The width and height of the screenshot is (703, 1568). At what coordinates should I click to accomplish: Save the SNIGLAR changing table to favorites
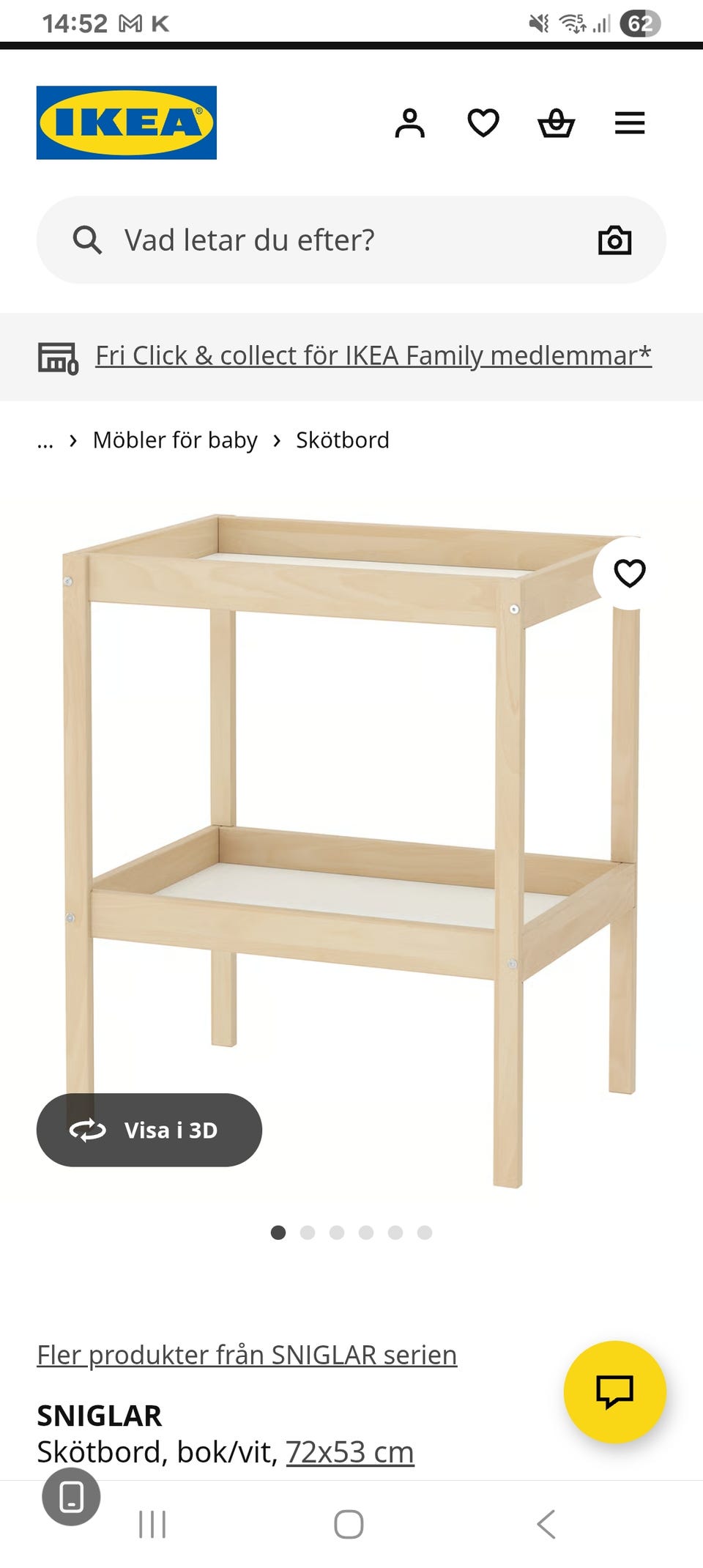tap(629, 573)
